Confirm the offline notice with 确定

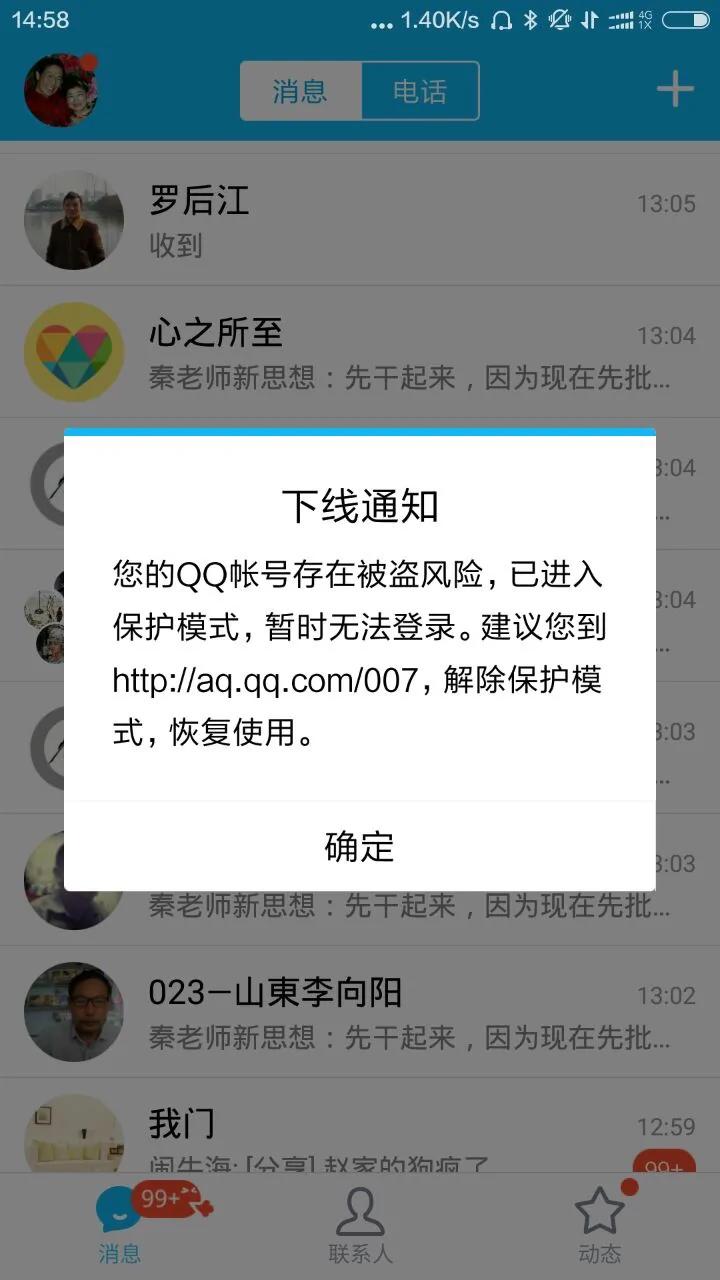tap(360, 846)
